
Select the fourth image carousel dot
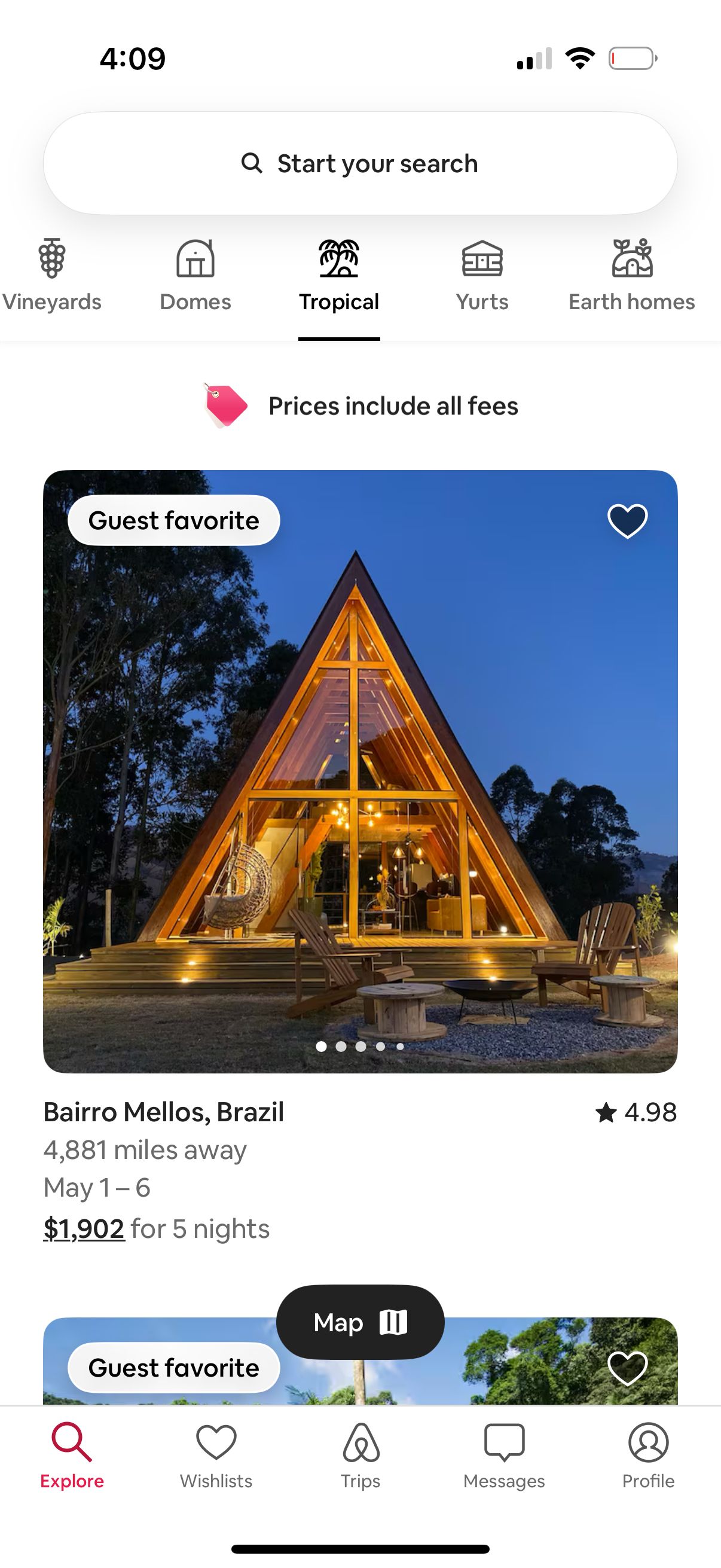(380, 1047)
